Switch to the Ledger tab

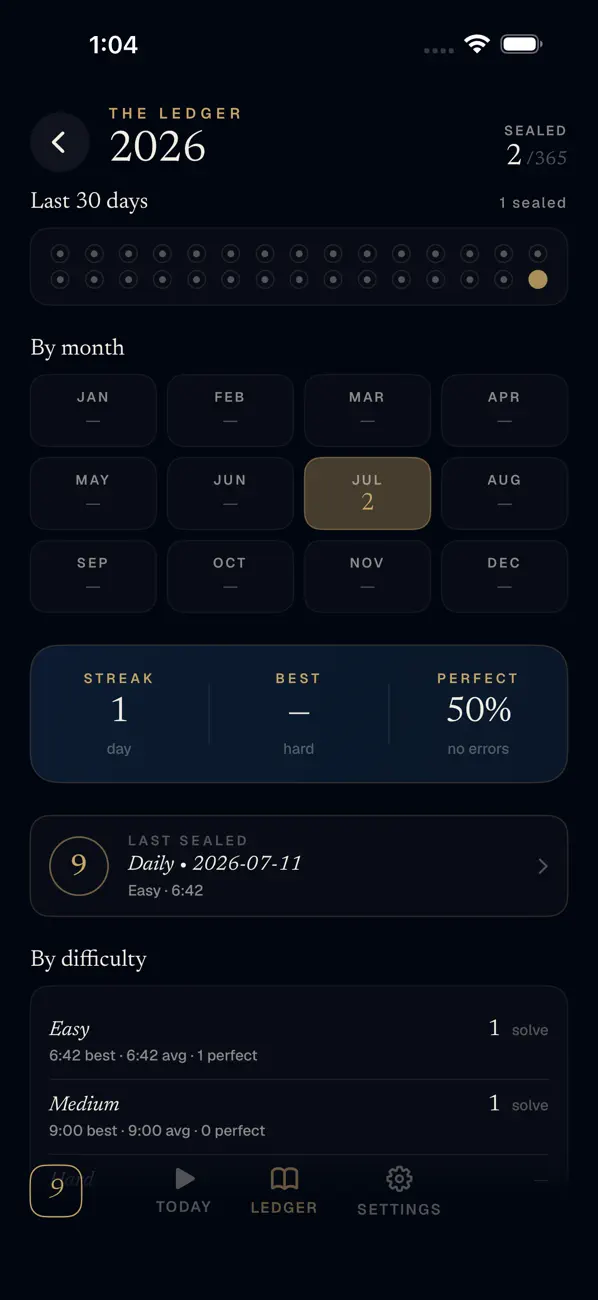[x=284, y=1190]
